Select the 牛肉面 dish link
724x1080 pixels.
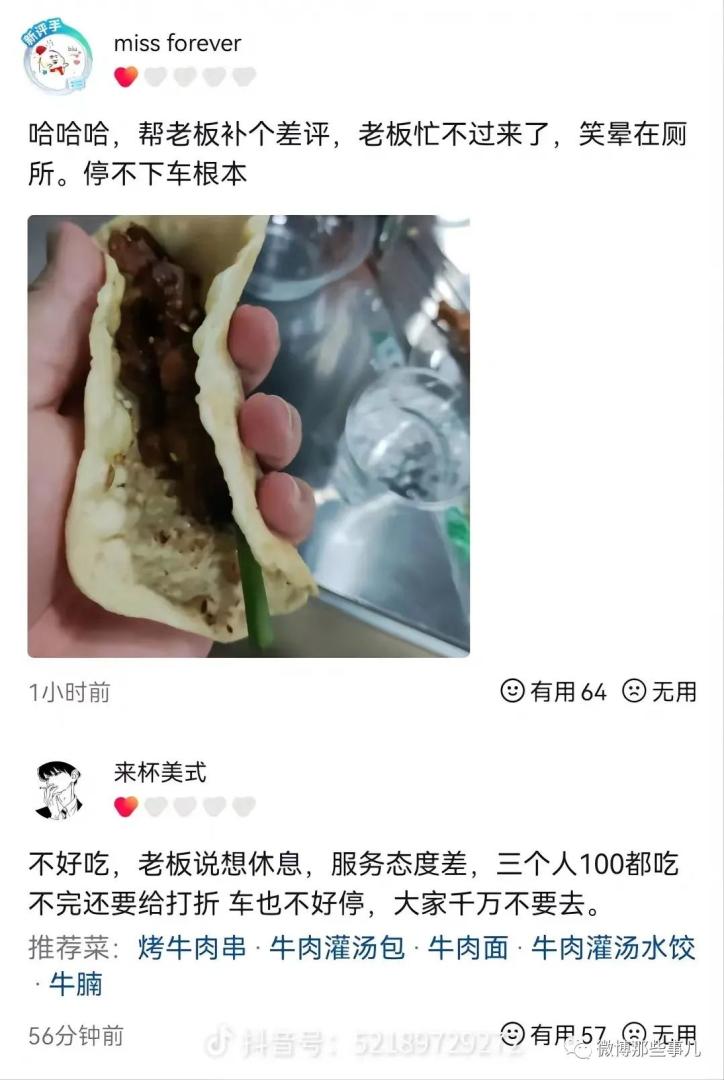[468, 947]
